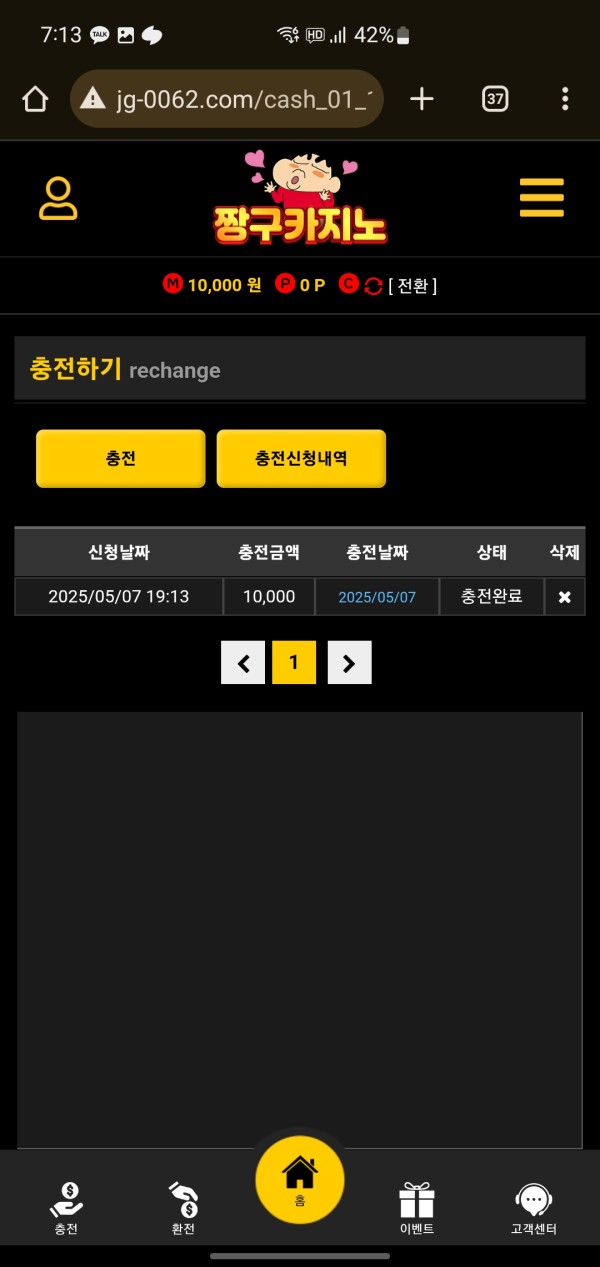The image size is (600, 1267).
Task: Open the 이벤트 events tab
Action: pos(416,1208)
